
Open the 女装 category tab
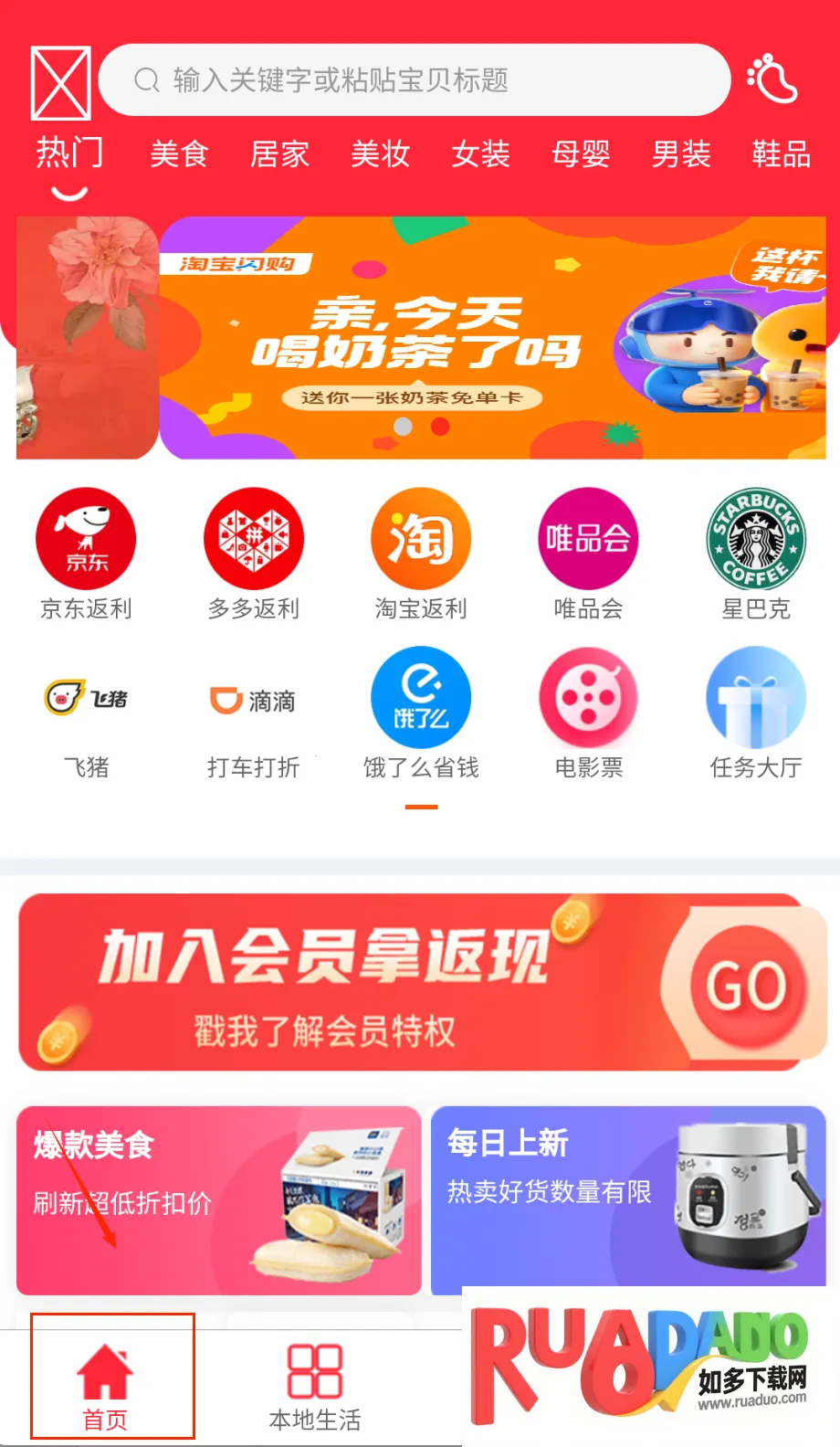click(x=480, y=154)
